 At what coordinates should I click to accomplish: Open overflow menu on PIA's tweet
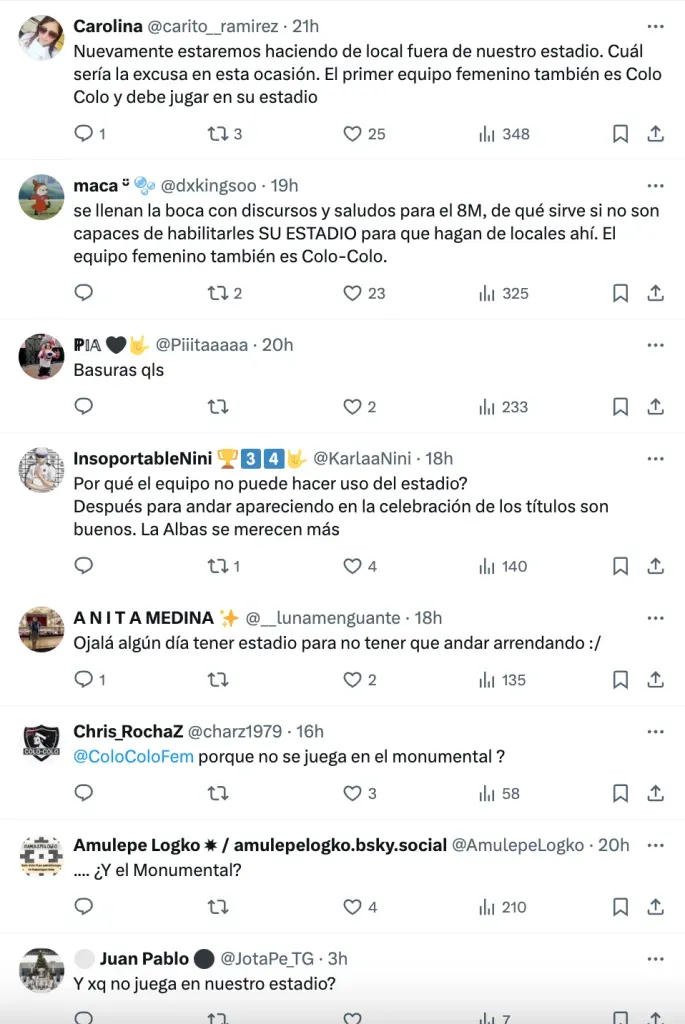[655, 345]
